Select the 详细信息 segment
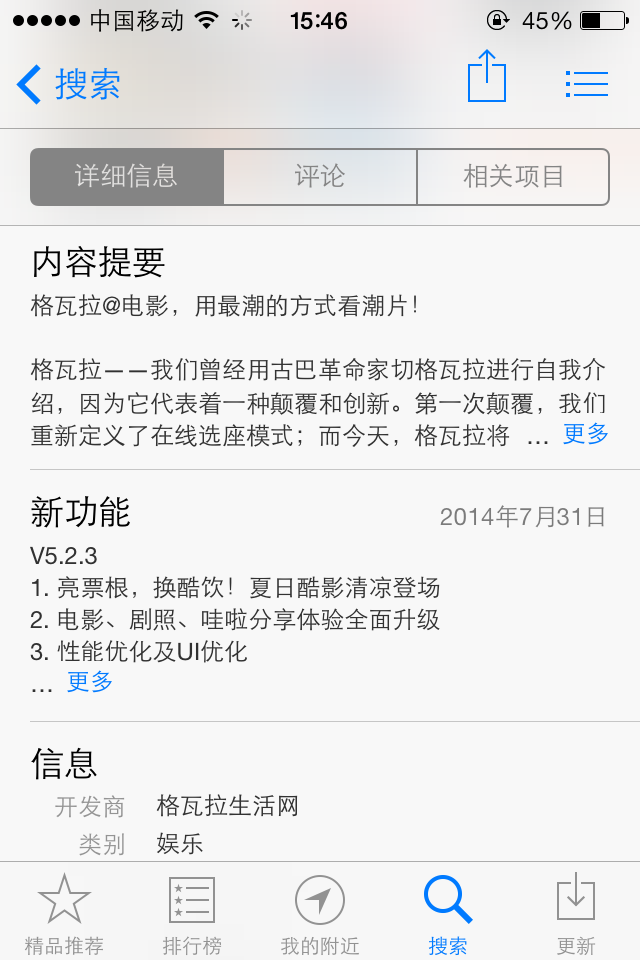The height and width of the screenshot is (960, 640). coord(127,177)
